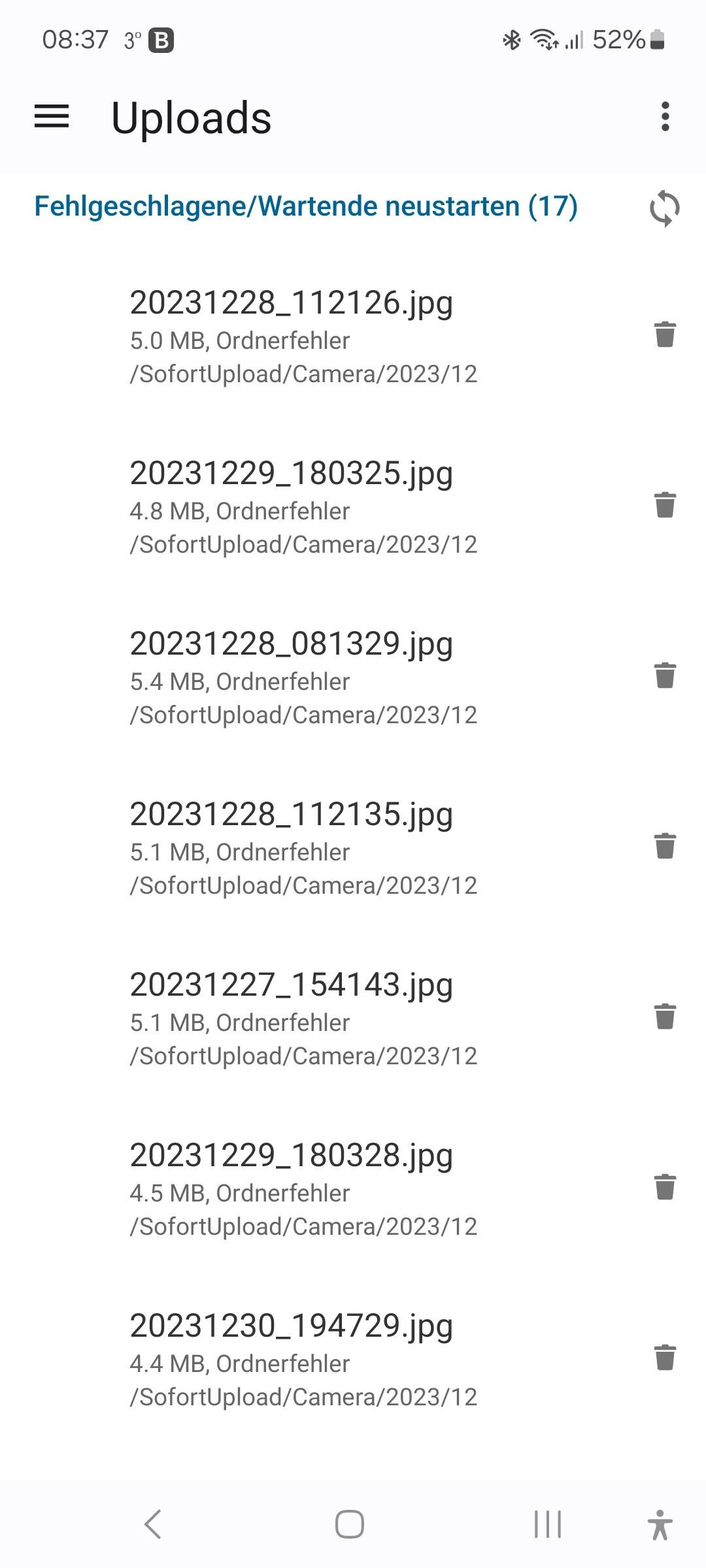Go to the home screen

tap(350, 1524)
